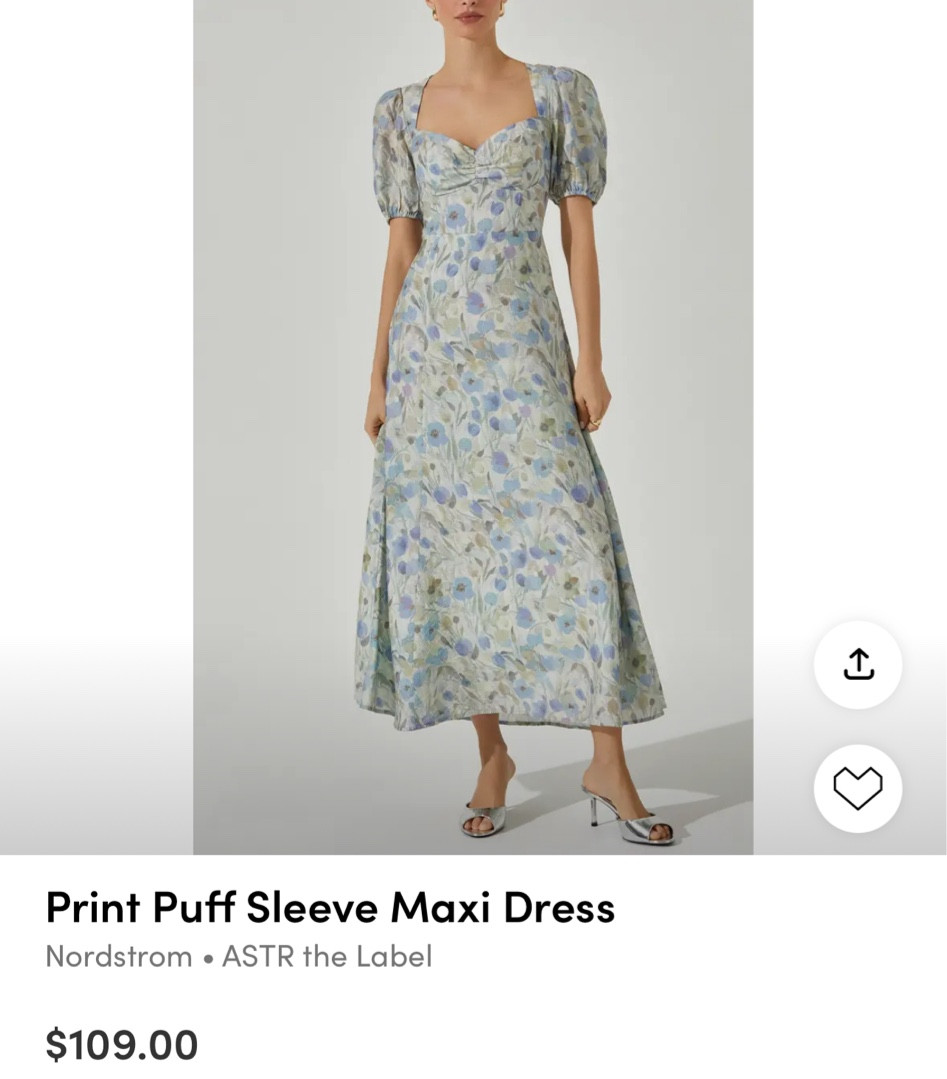Select the retailer and brand line
The image size is (947, 1079).
click(240, 955)
